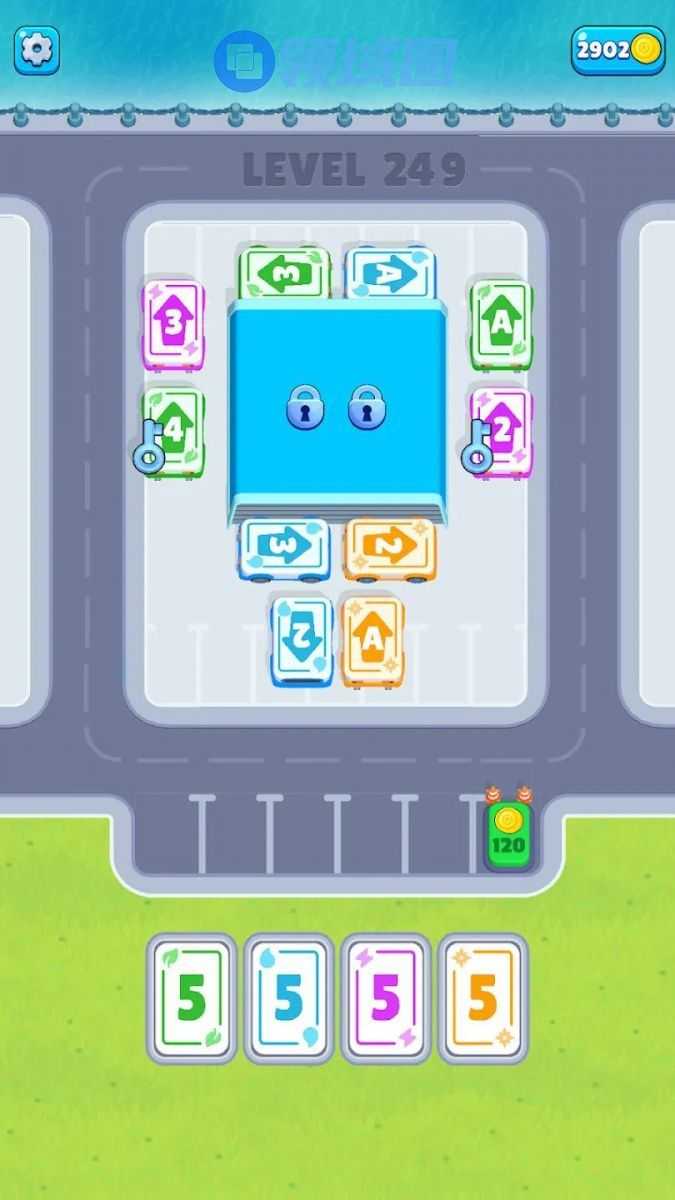
Task: Tap the orange car labeled 2
Action: (x=391, y=548)
